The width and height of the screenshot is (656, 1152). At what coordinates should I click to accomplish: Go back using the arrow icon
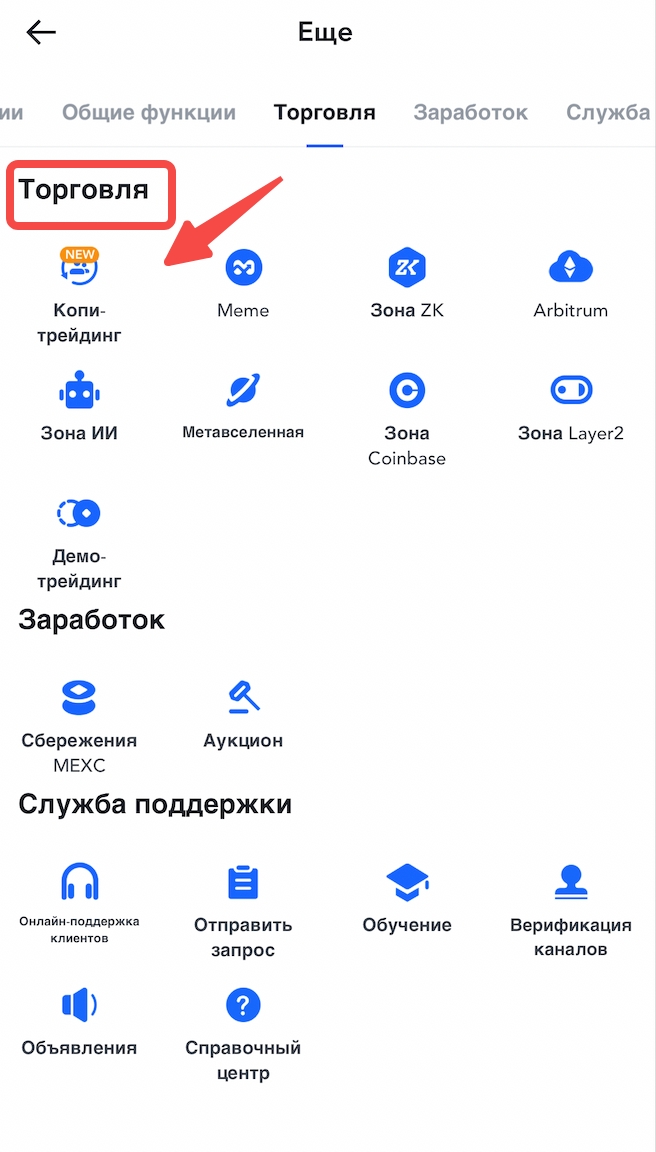41,33
